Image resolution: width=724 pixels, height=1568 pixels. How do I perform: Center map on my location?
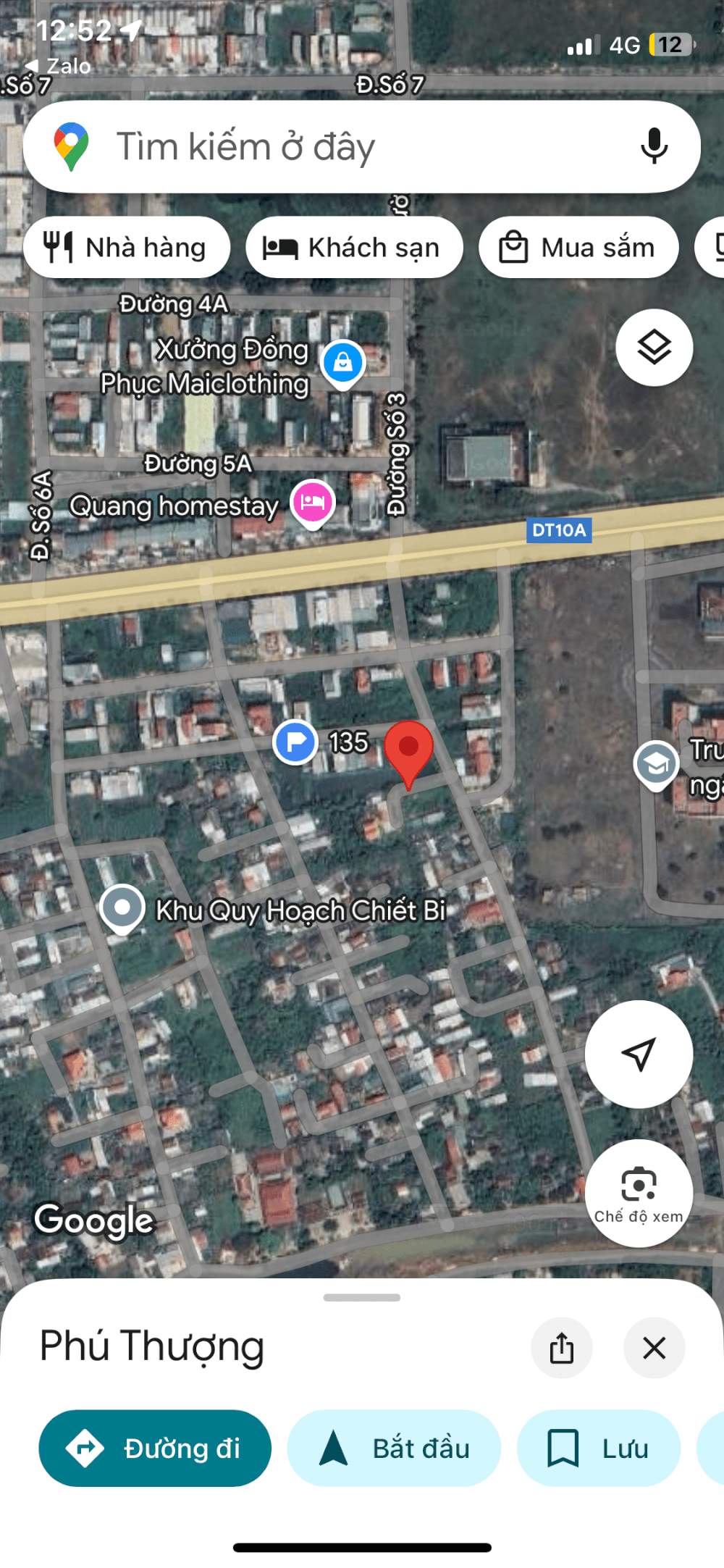coord(639,1055)
